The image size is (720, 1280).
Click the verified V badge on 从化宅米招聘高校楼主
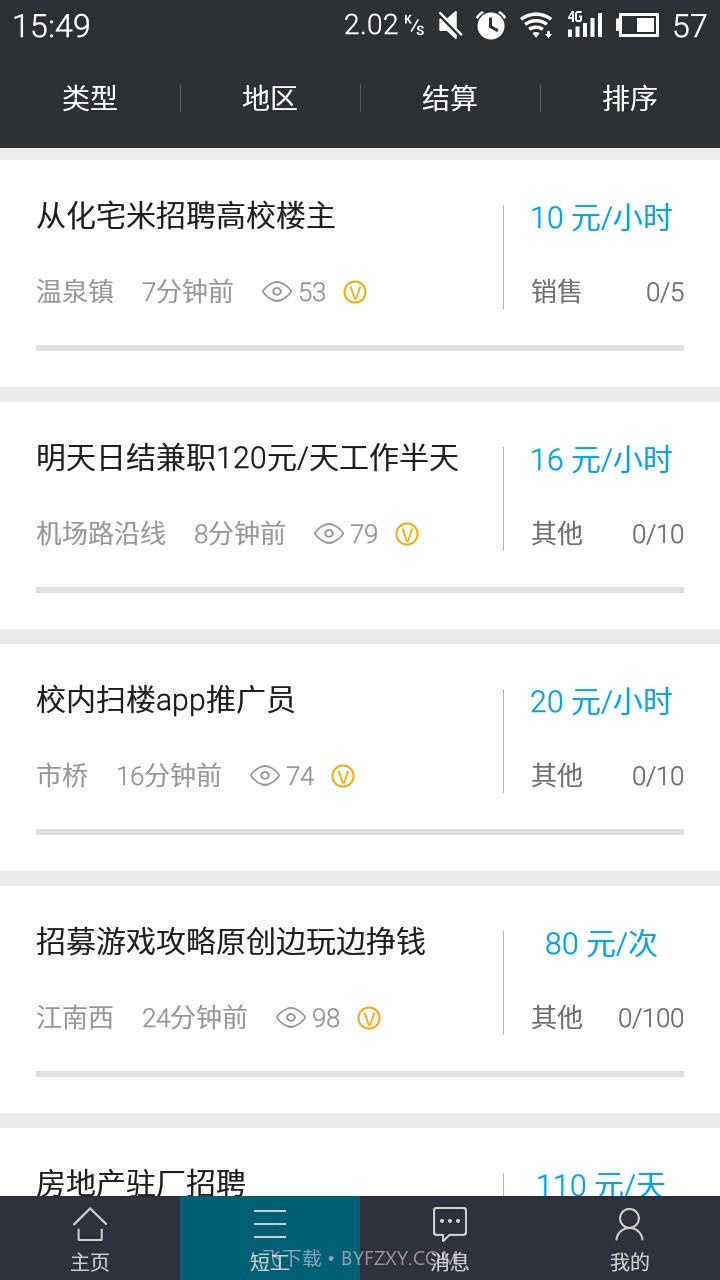tap(356, 292)
